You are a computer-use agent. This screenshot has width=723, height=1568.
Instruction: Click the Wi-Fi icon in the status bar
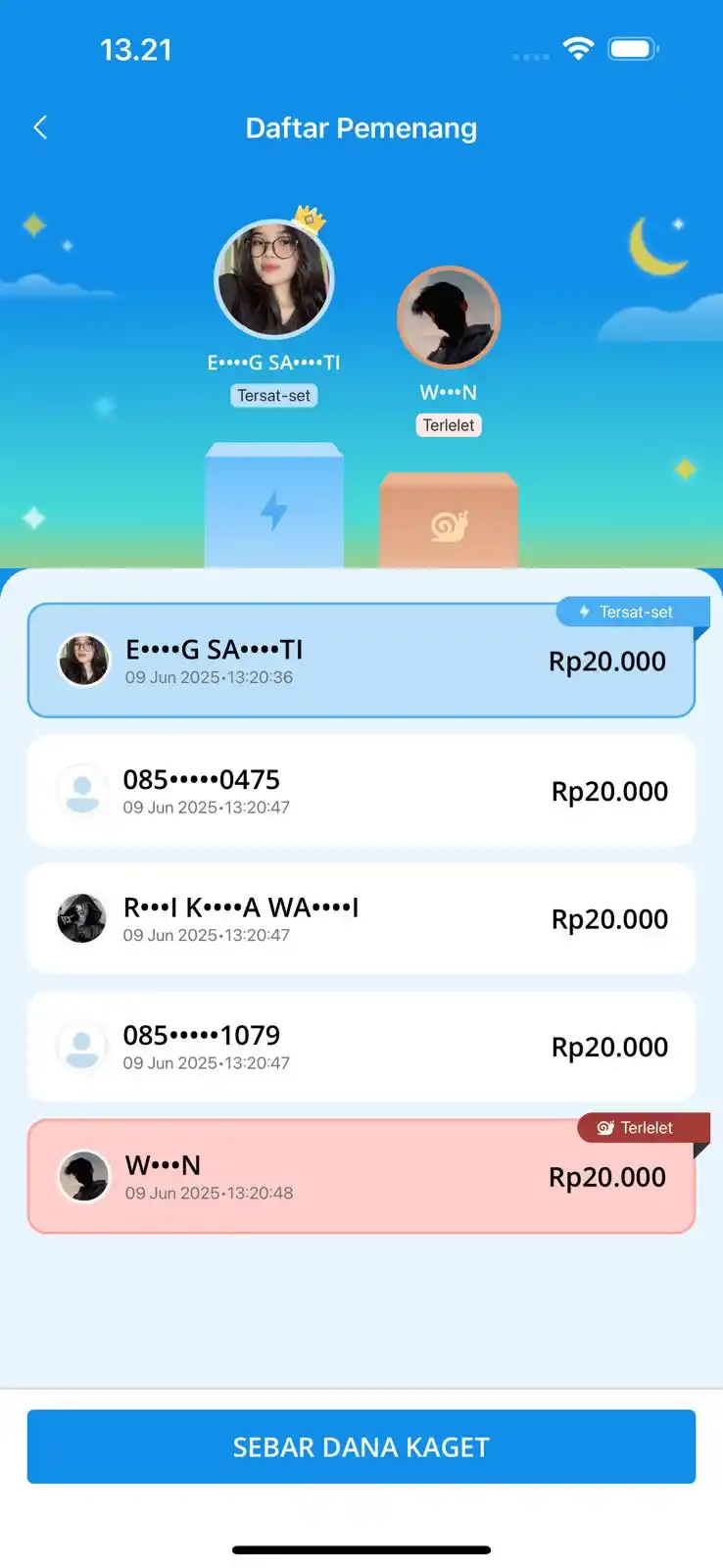coord(578,47)
